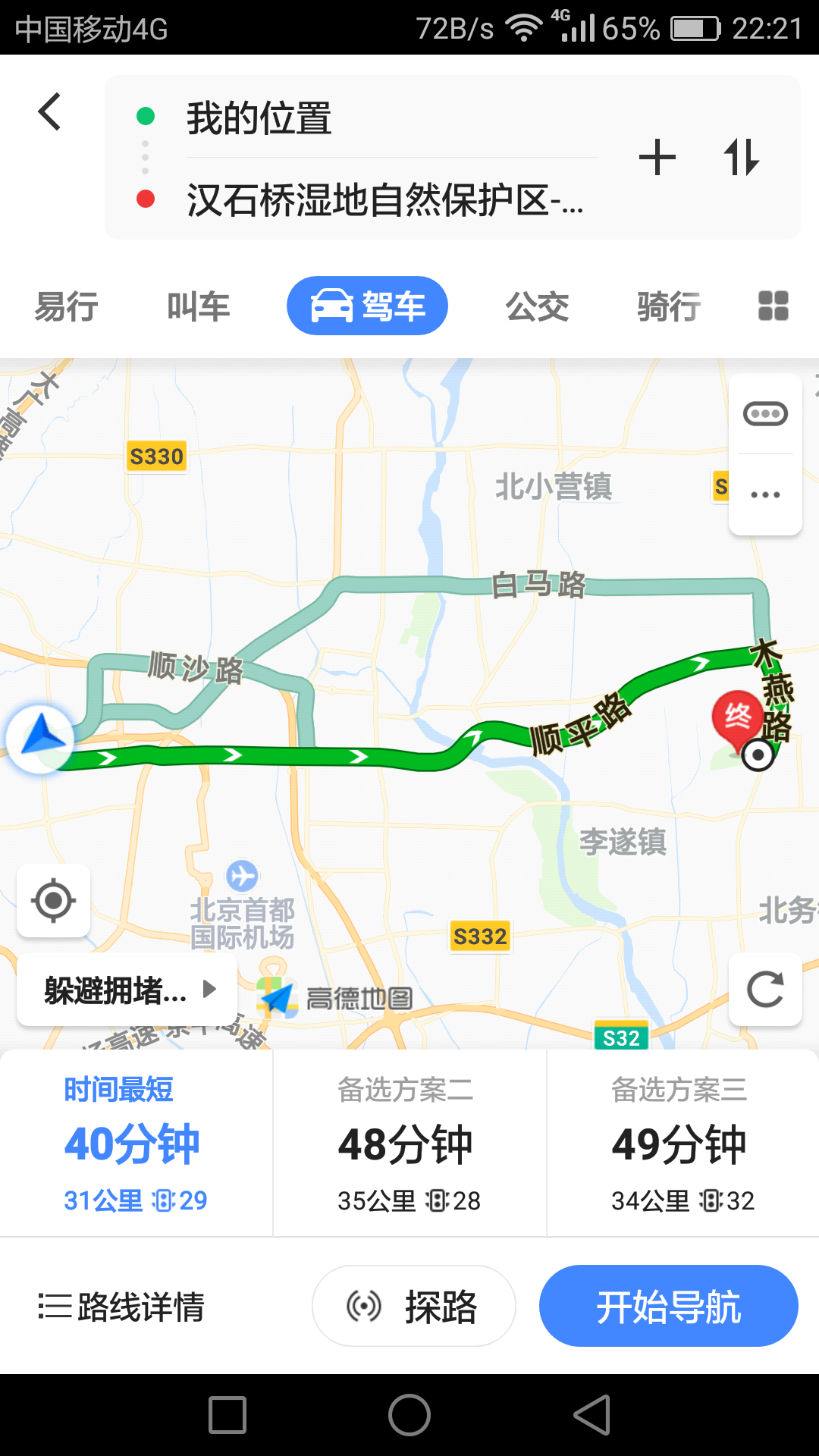This screenshot has height=1456, width=819.
Task: Open the three-dot more options on map
Action: coord(765,495)
